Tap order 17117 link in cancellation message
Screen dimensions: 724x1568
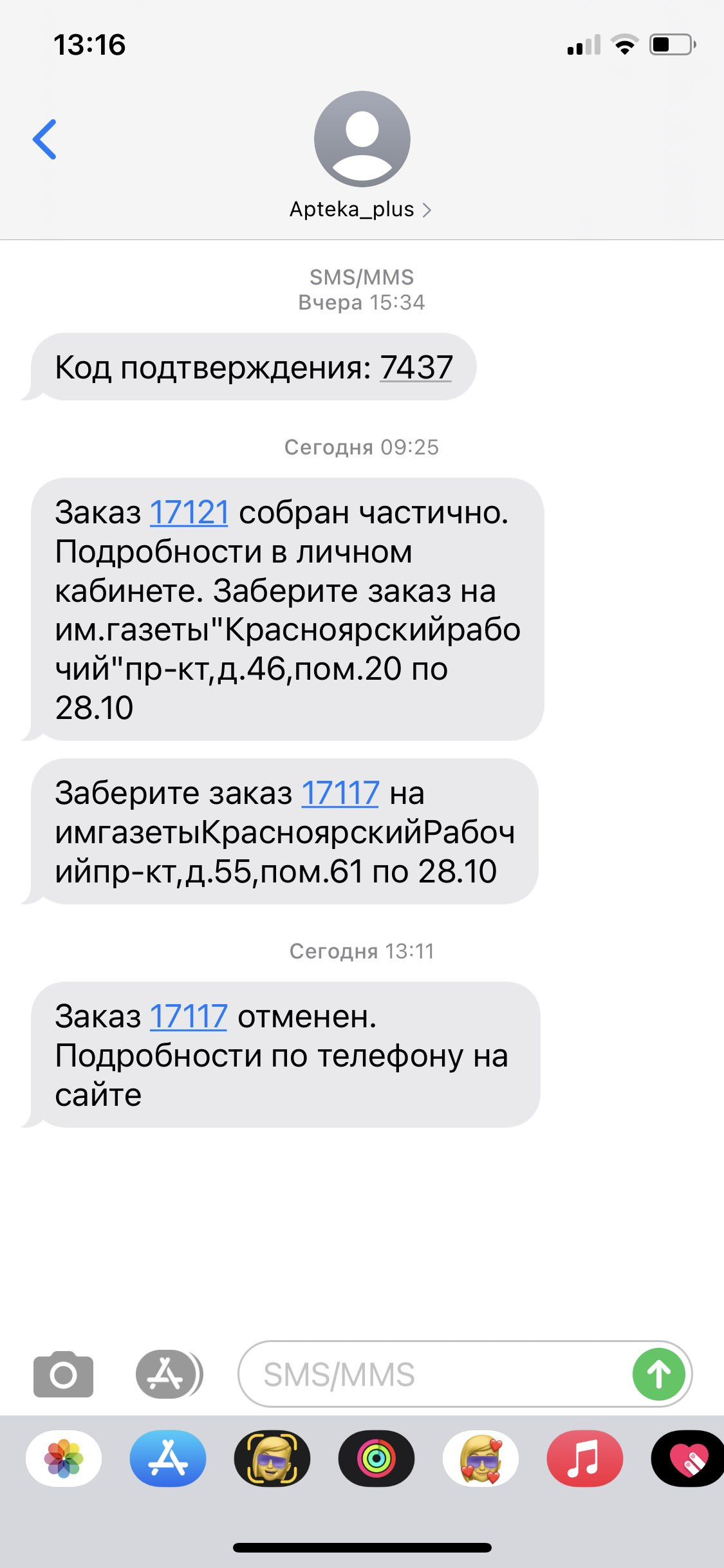189,1016
